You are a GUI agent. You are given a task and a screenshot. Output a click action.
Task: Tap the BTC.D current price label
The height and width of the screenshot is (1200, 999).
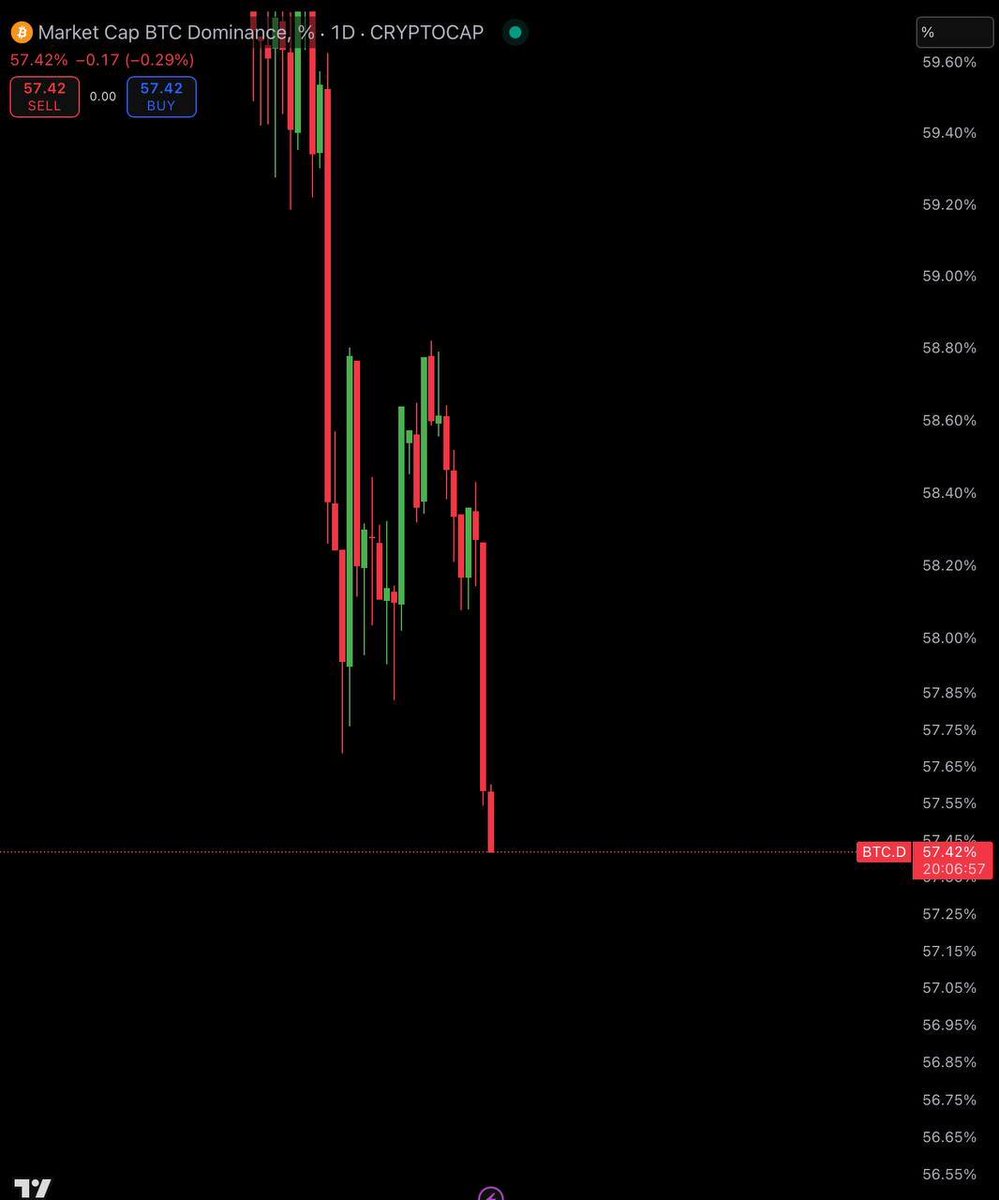[x=884, y=852]
